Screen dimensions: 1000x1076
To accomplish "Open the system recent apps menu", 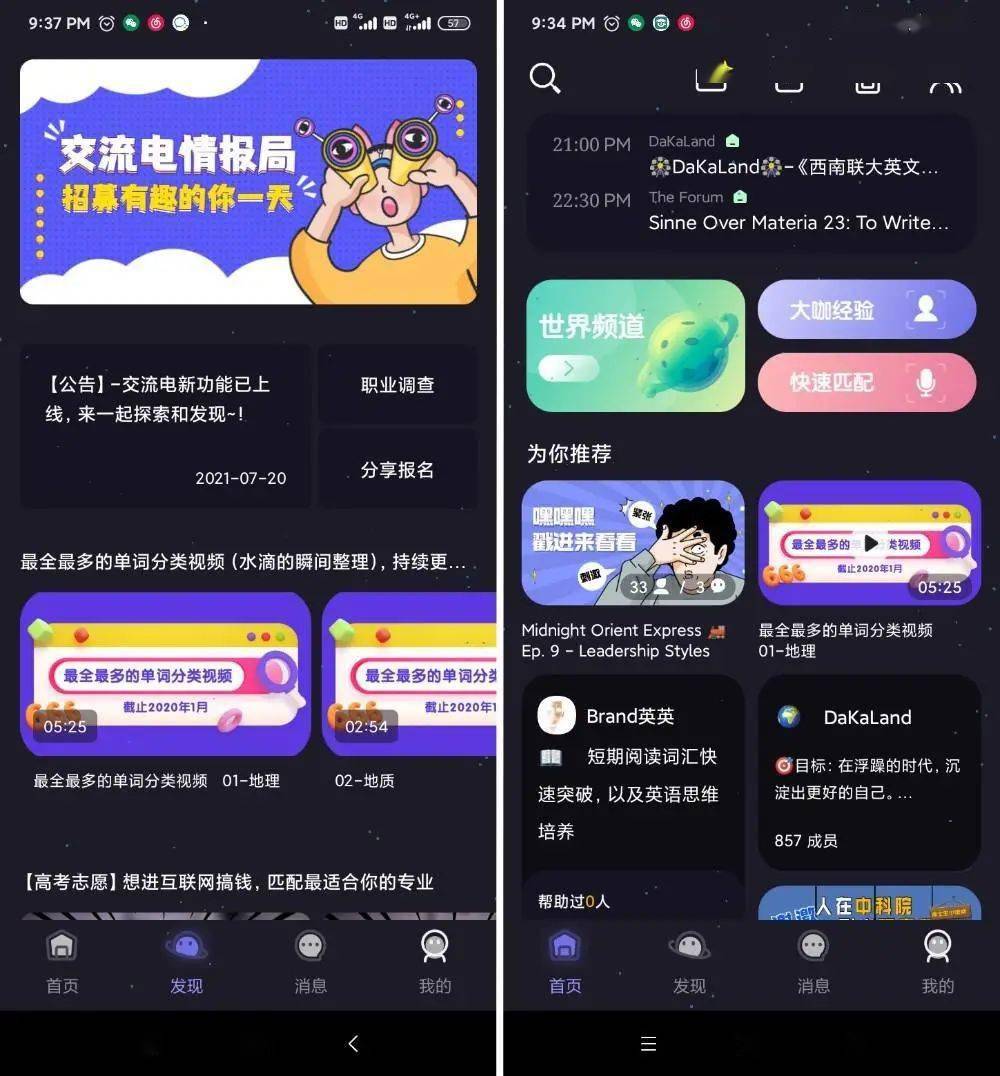I will pos(648,1043).
